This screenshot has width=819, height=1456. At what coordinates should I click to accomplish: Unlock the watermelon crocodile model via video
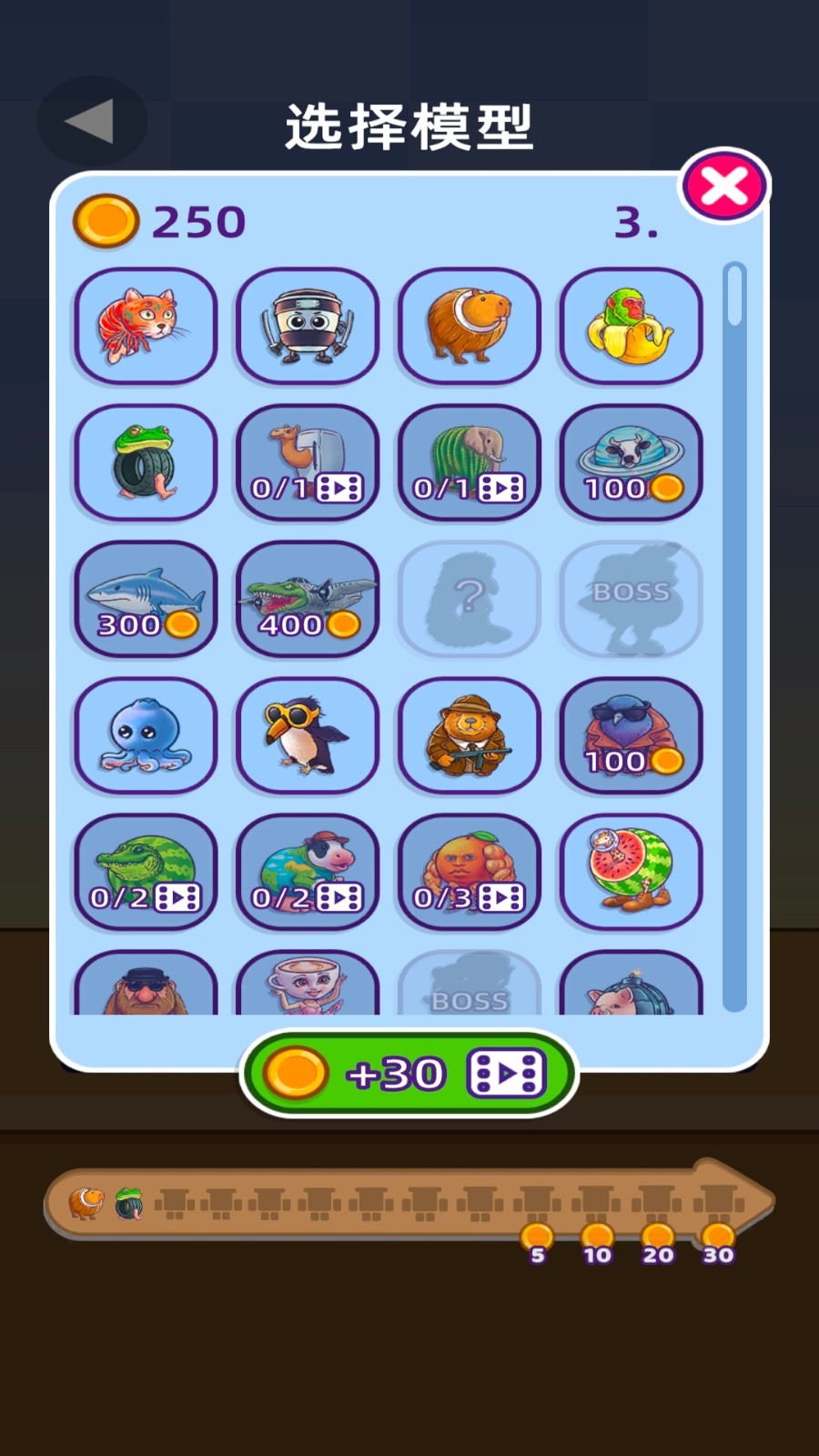146,872
